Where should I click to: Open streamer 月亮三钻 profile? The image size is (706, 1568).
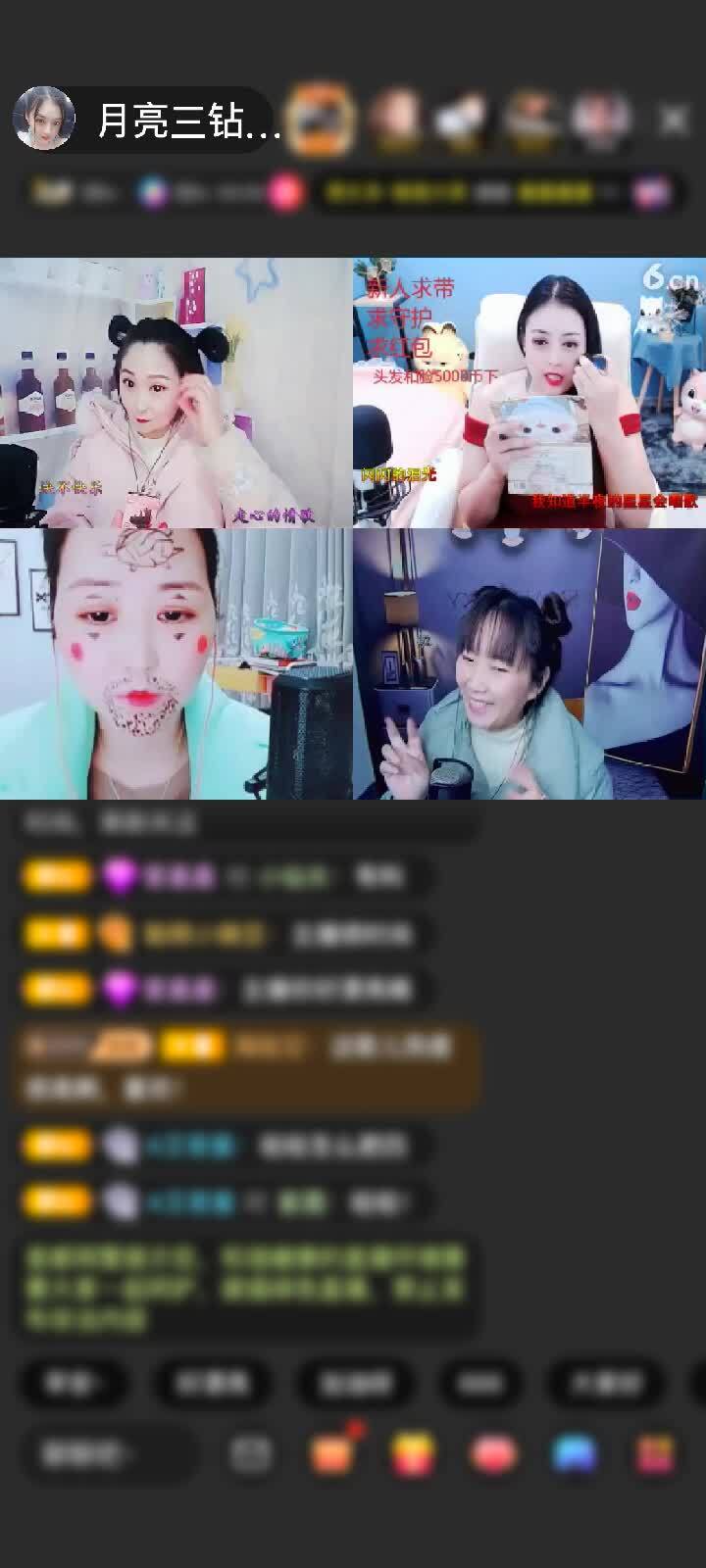click(x=147, y=120)
